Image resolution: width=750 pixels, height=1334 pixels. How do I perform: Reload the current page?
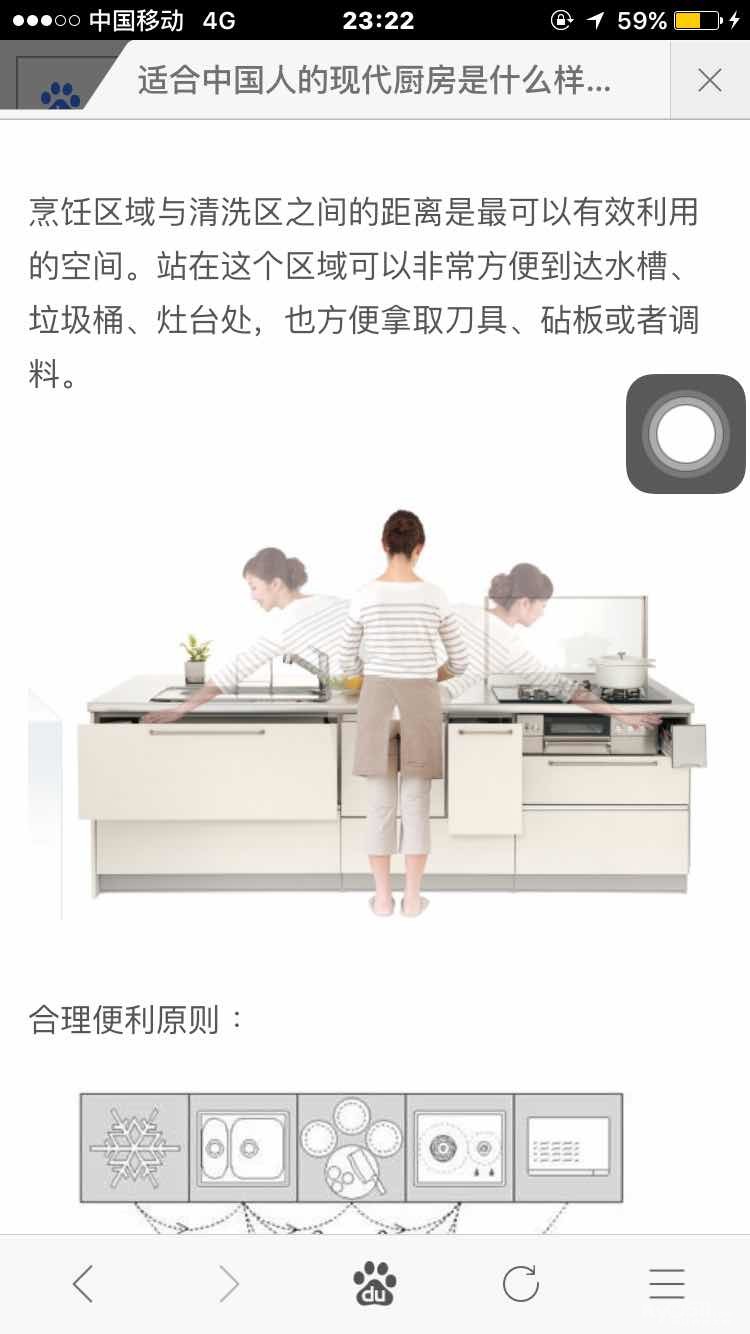point(521,1283)
